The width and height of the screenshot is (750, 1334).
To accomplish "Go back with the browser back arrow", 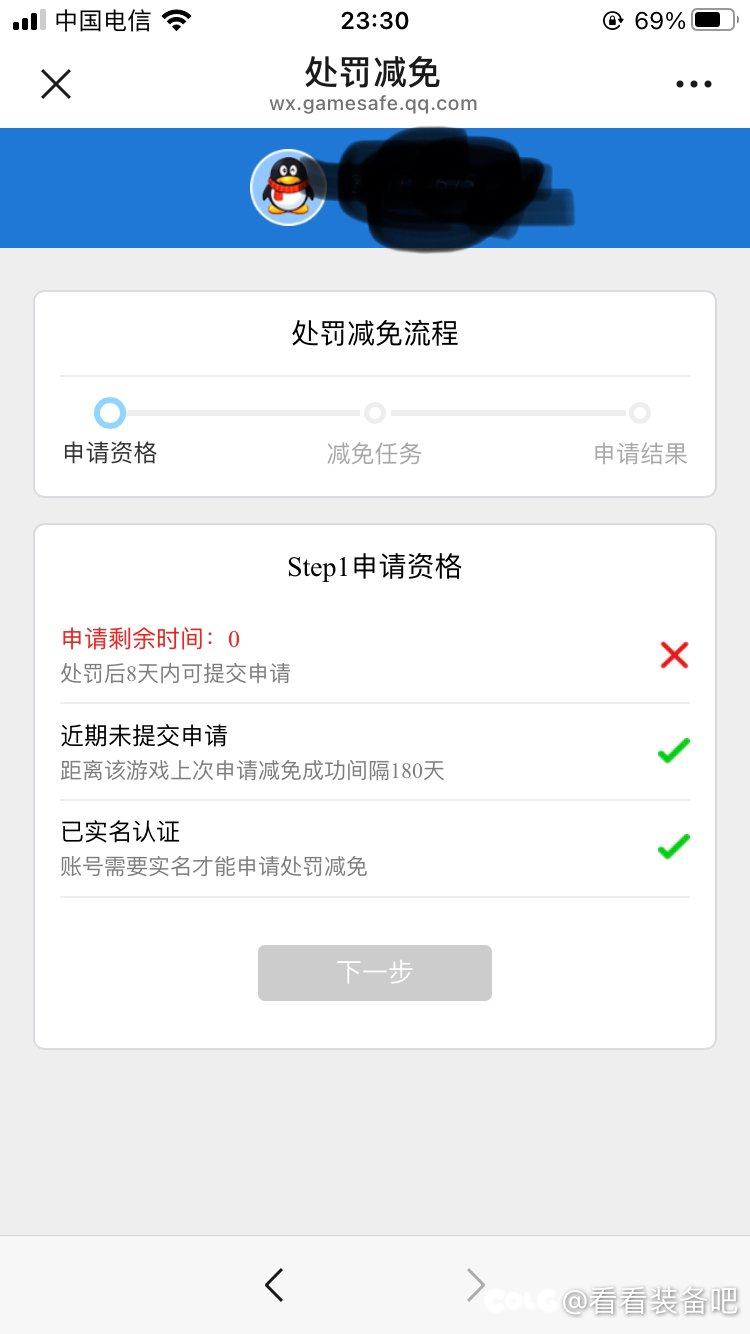I will point(274,1285).
